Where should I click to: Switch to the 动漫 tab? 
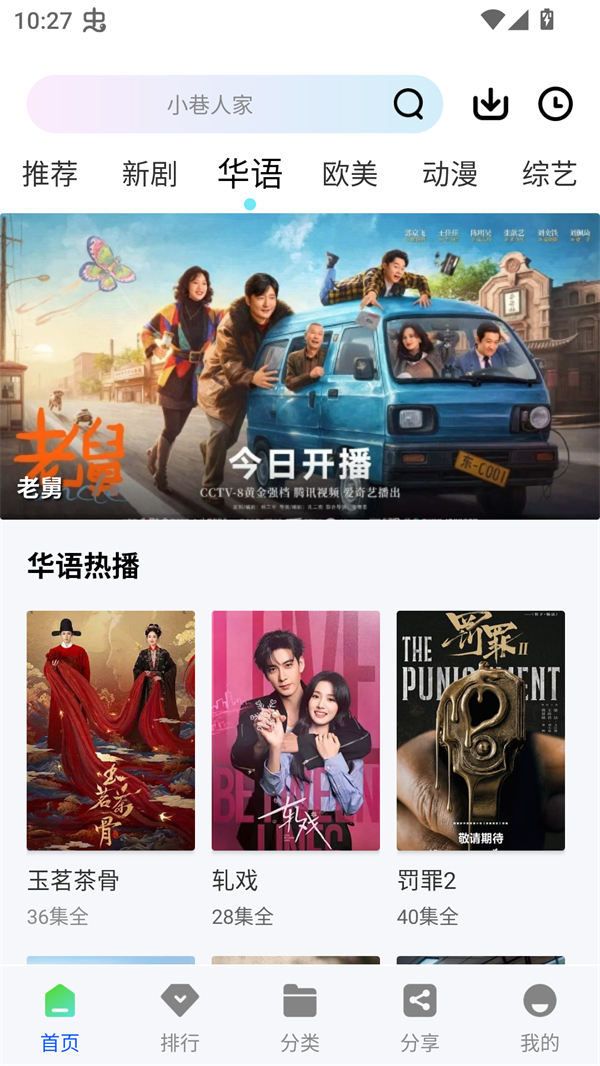[x=450, y=174]
